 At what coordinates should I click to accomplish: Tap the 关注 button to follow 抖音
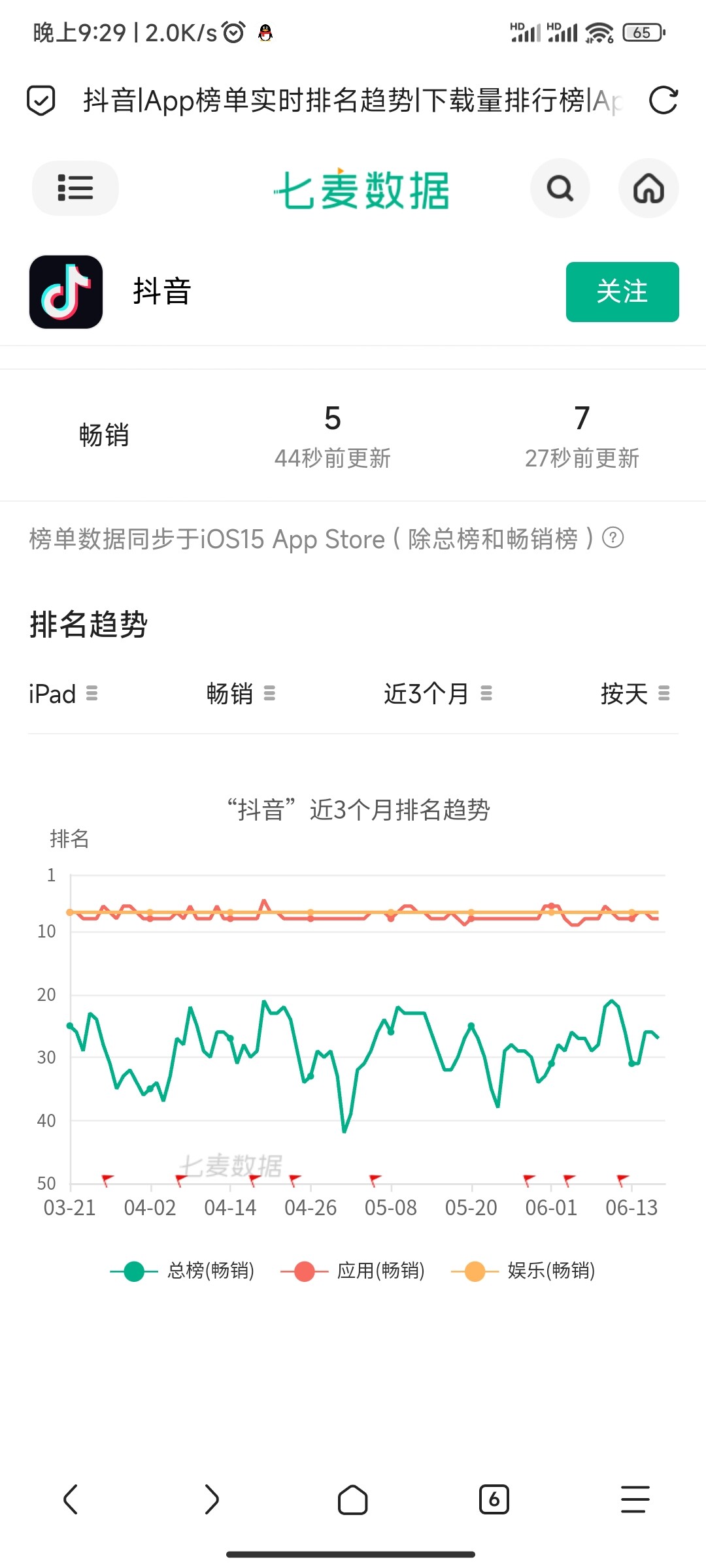pos(622,292)
